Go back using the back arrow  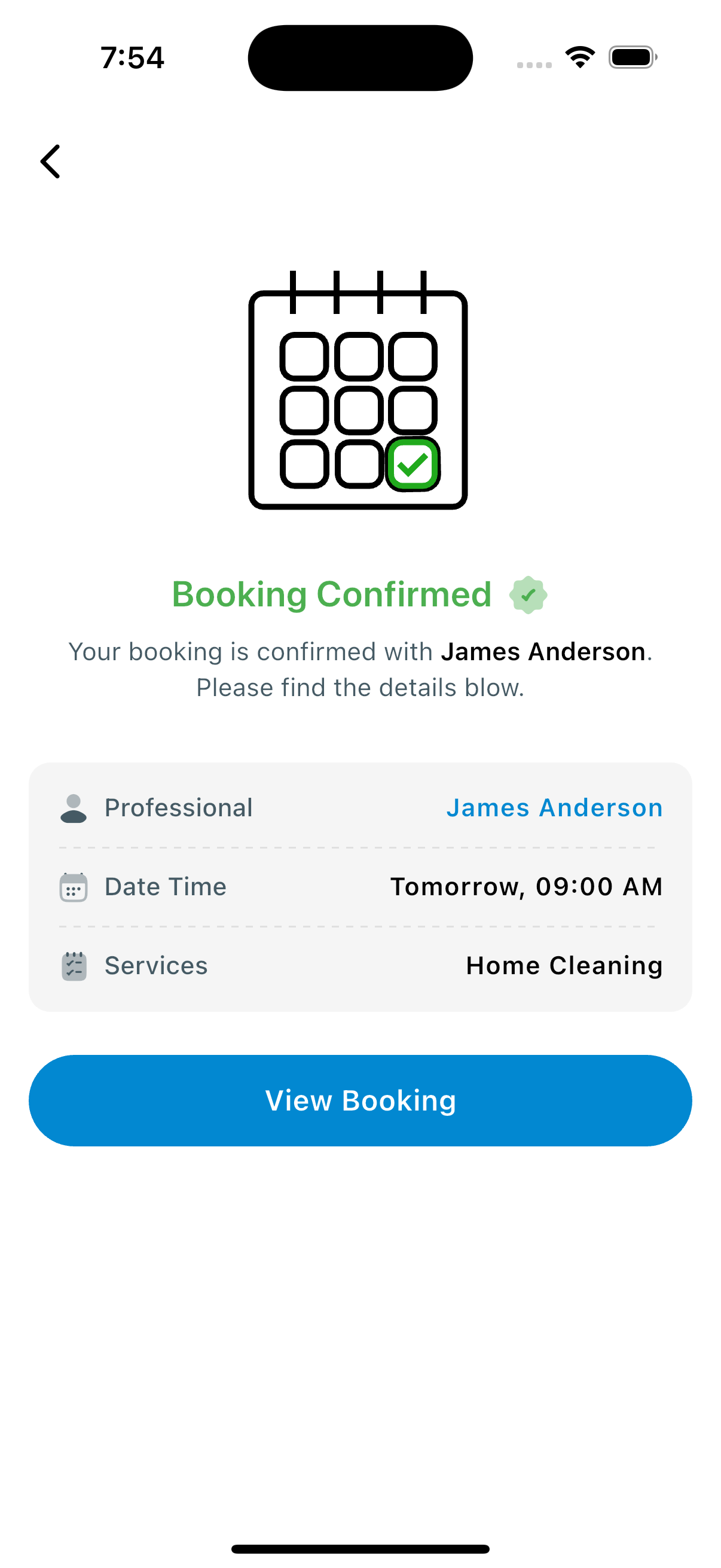pos(50,161)
